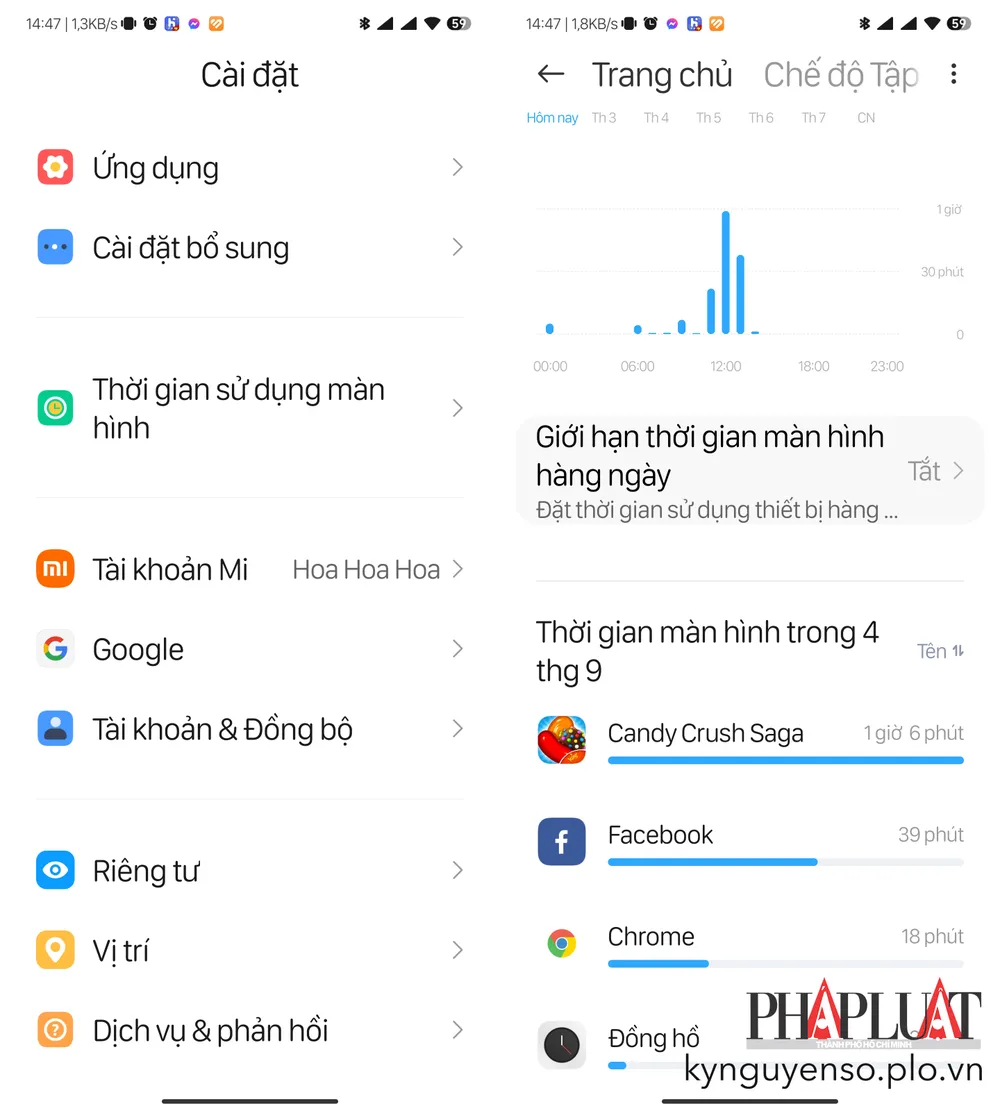Open the Thời gian sử dụng màn hình clock icon
The image size is (1000, 1111).
(55, 408)
